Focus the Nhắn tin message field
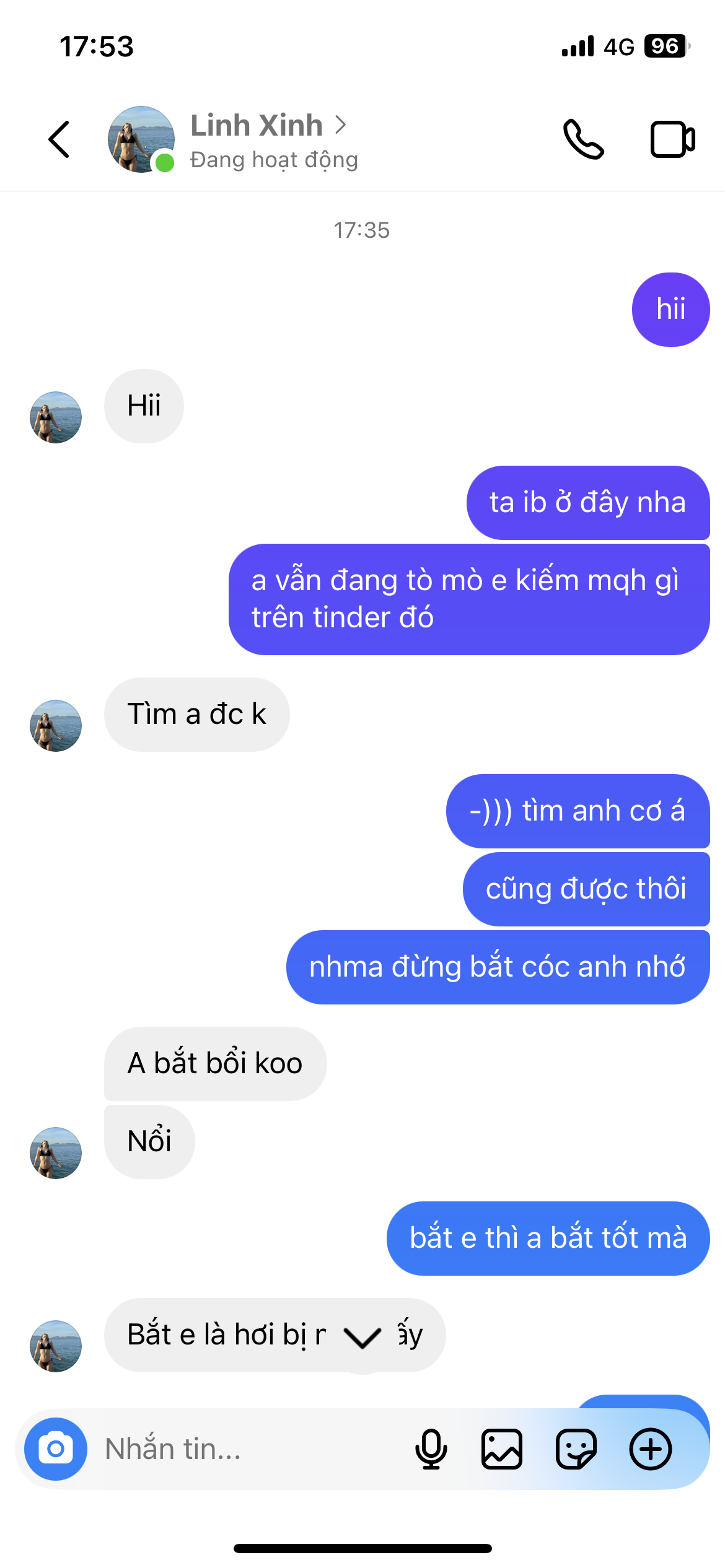 [x=248, y=1449]
